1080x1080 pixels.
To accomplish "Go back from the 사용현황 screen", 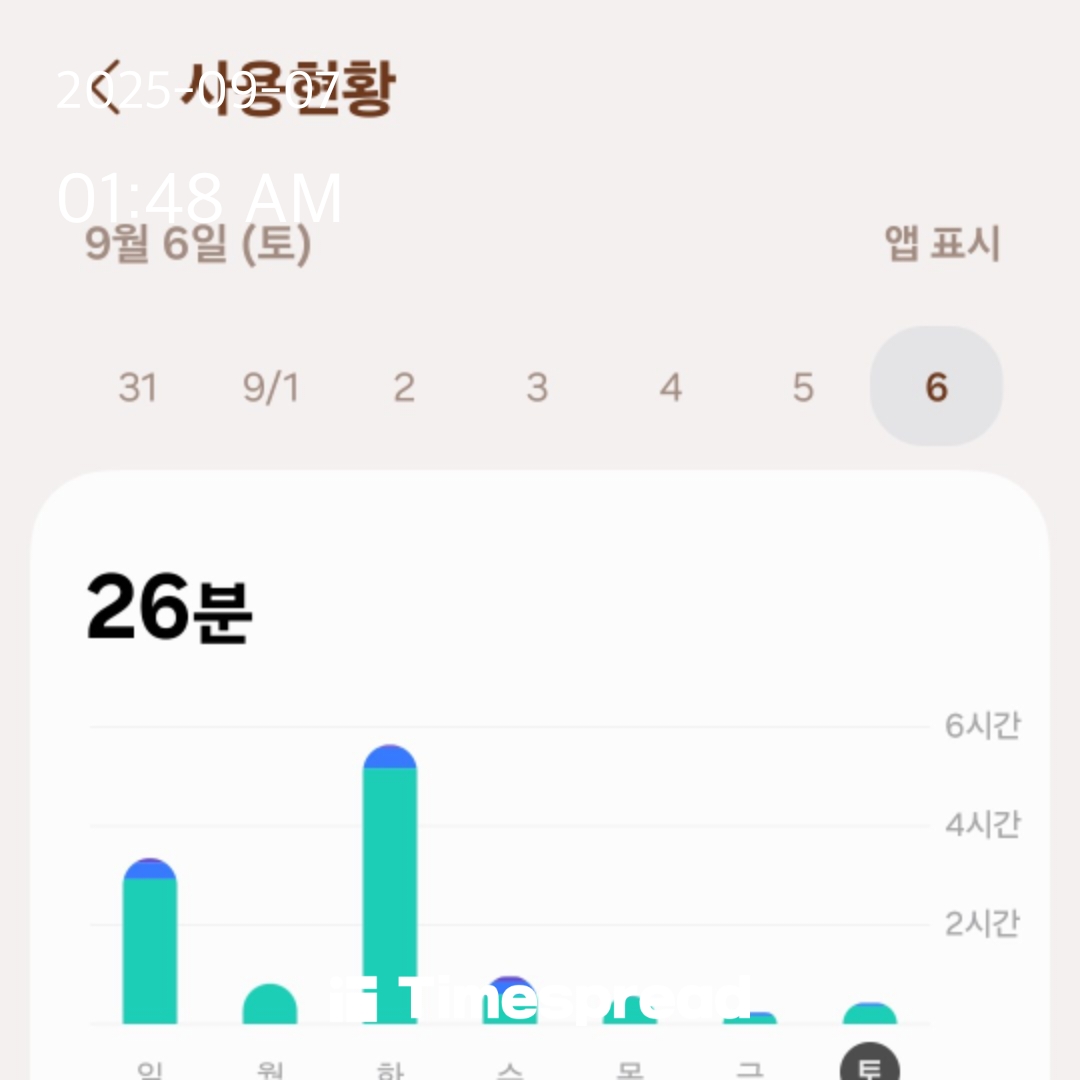I will click(x=106, y=87).
